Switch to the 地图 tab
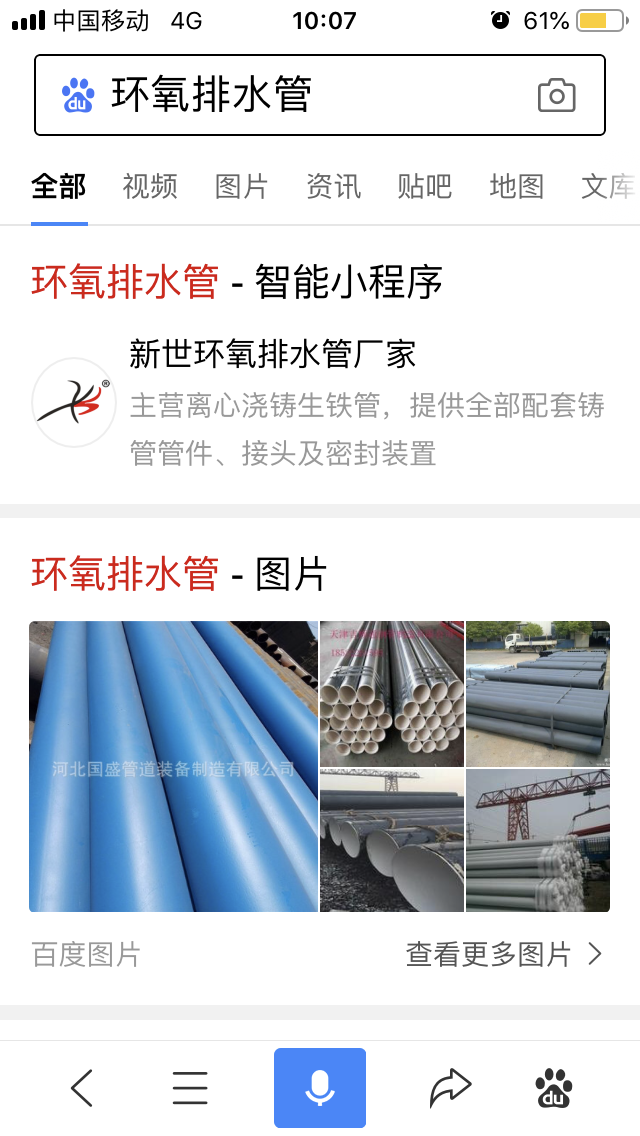Image resolution: width=640 pixels, height=1136 pixels. tap(517, 186)
